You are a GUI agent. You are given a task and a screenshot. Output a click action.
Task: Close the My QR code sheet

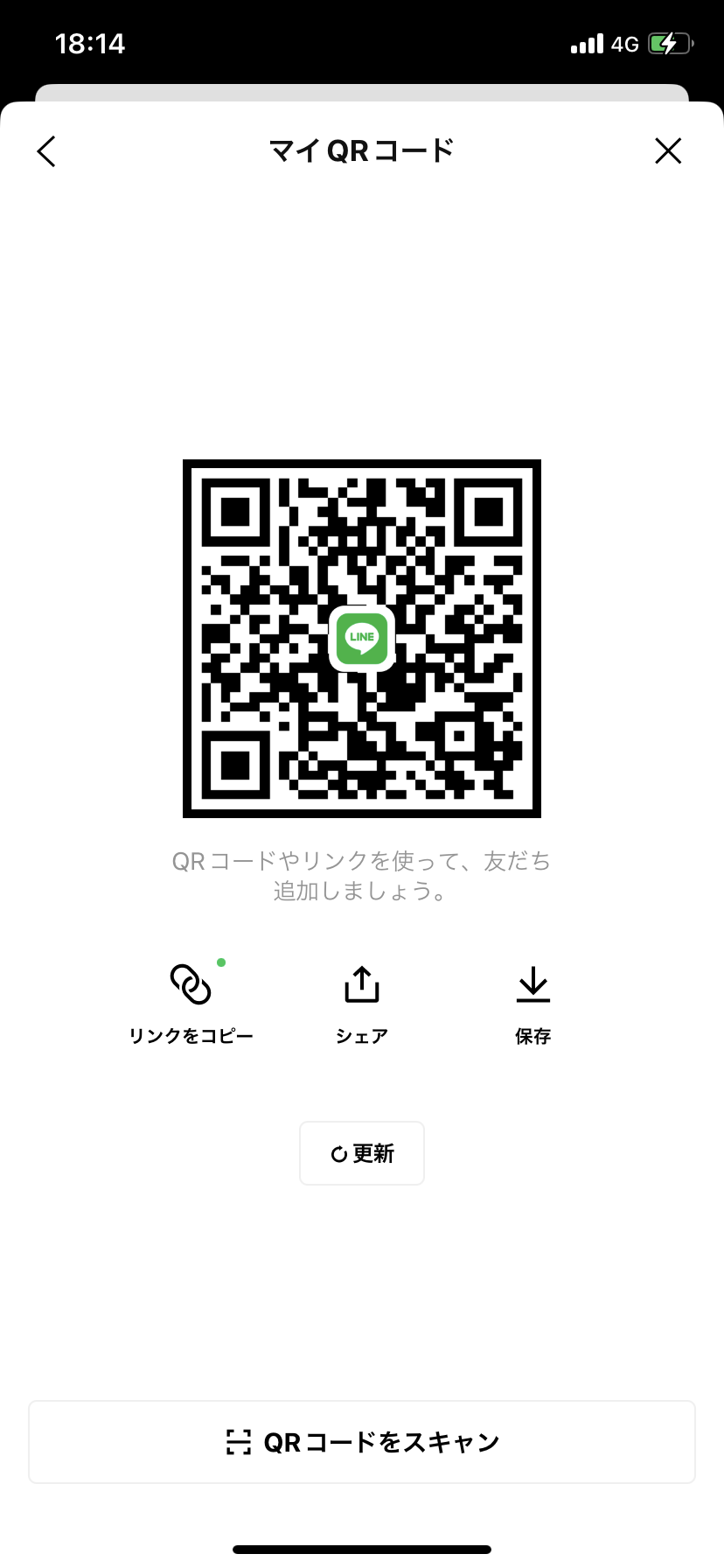tap(668, 151)
